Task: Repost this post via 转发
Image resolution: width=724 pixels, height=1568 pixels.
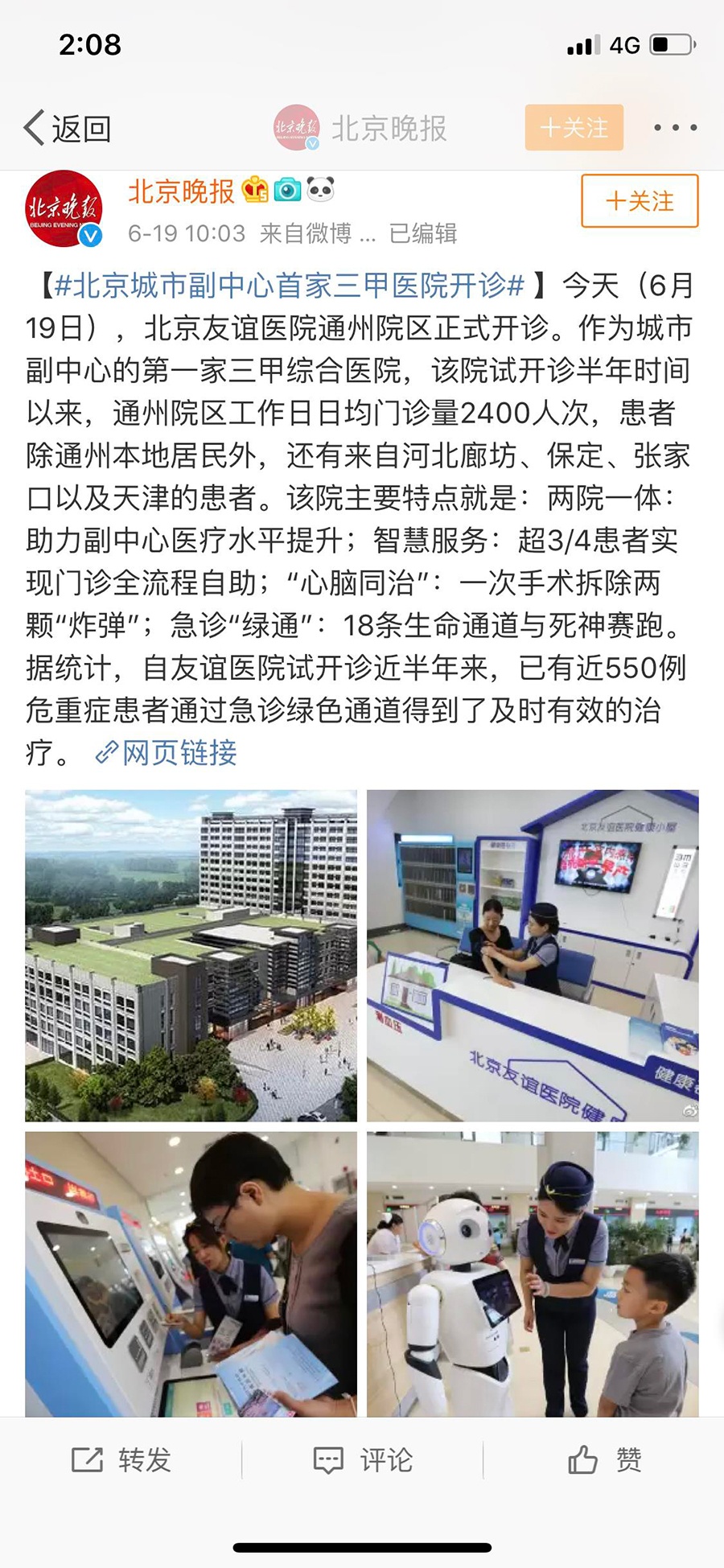Action: point(121,1459)
